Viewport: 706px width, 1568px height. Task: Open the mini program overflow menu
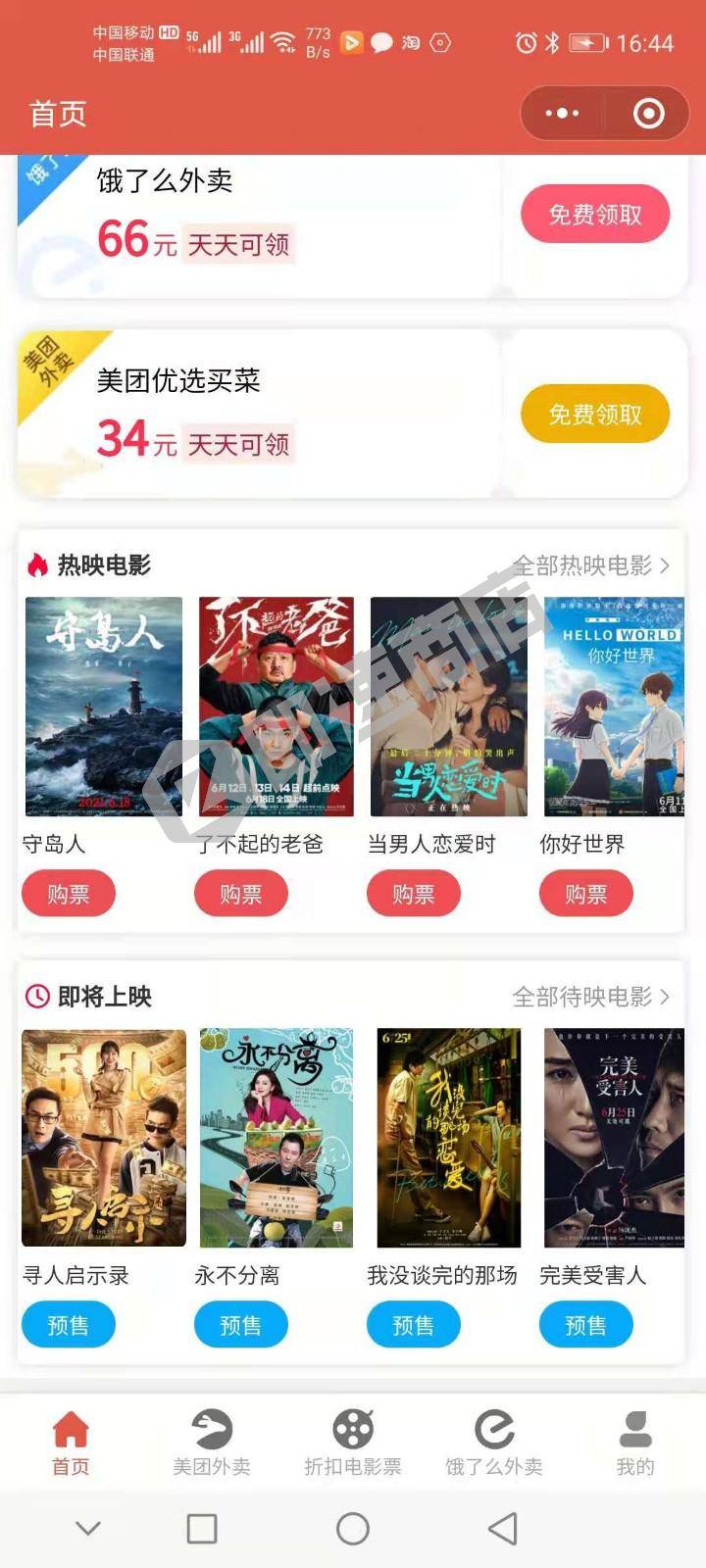(562, 114)
